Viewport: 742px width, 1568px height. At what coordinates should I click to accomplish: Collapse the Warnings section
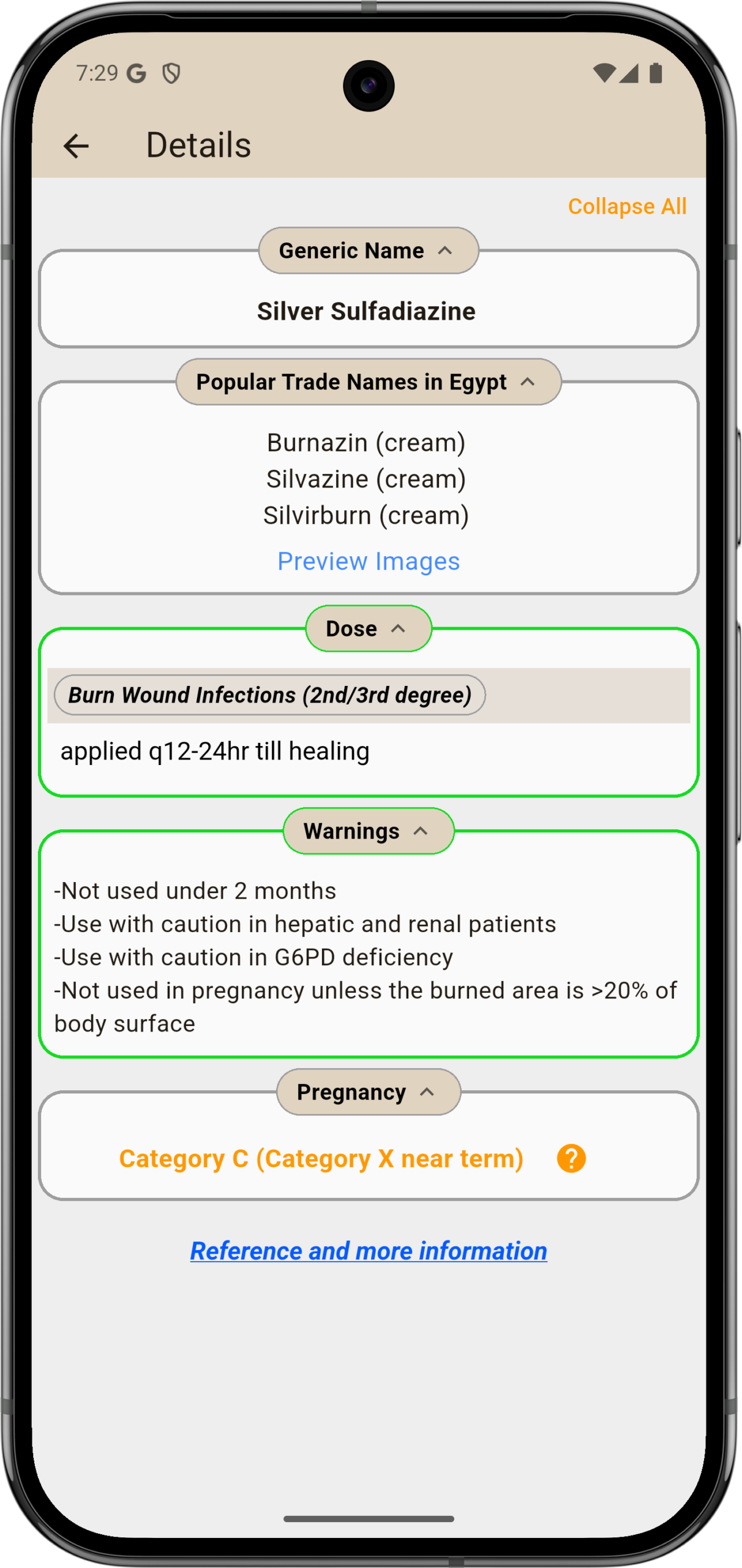(368, 831)
